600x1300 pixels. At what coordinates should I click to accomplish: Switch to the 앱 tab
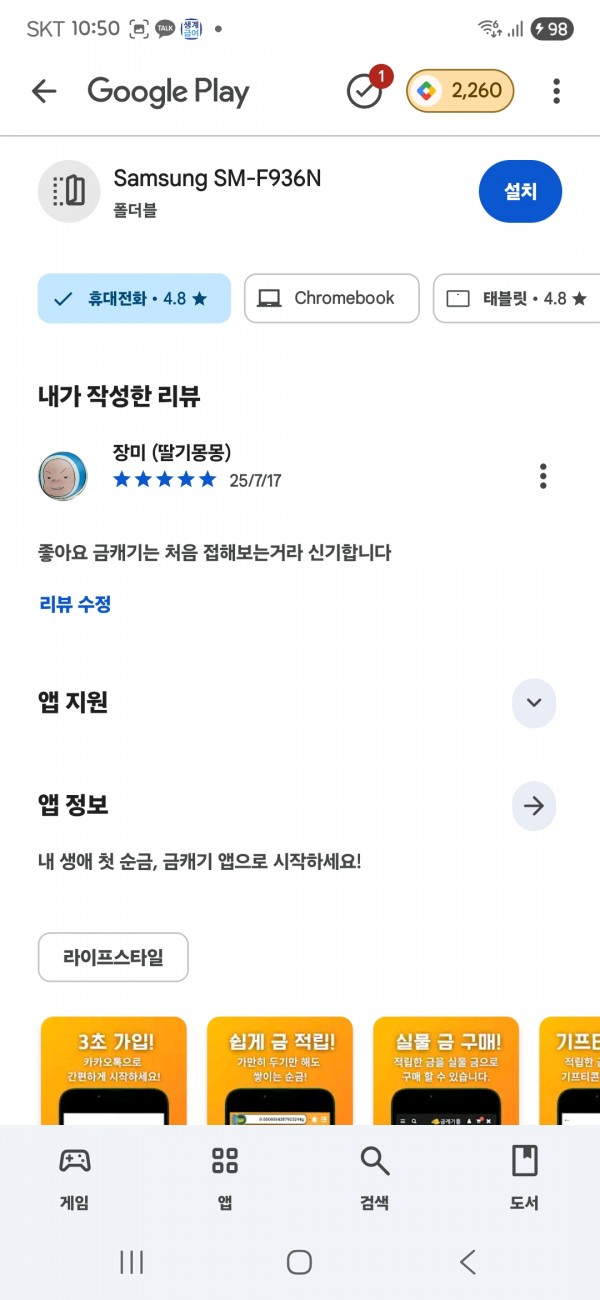click(x=225, y=1178)
